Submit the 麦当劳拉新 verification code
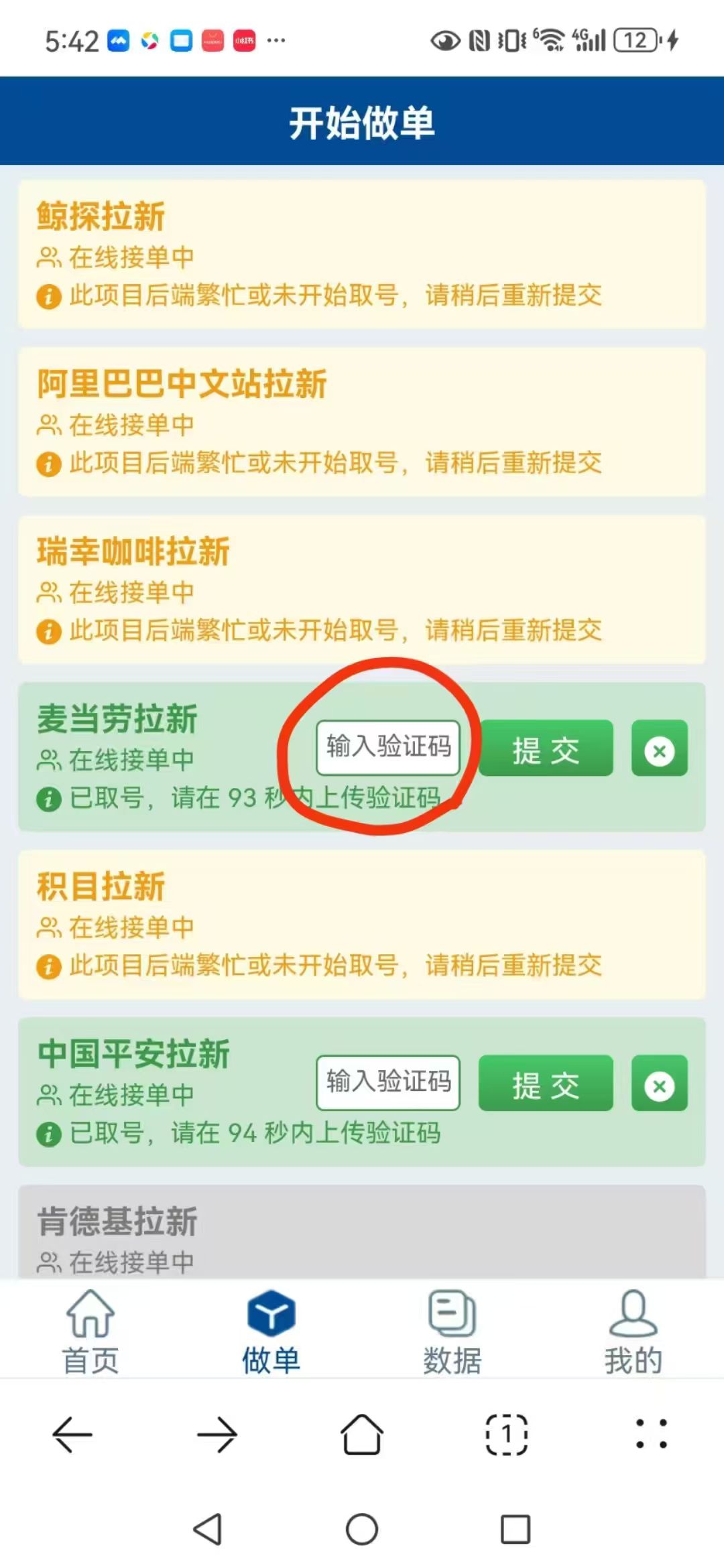This screenshot has height=1568, width=724. click(546, 748)
